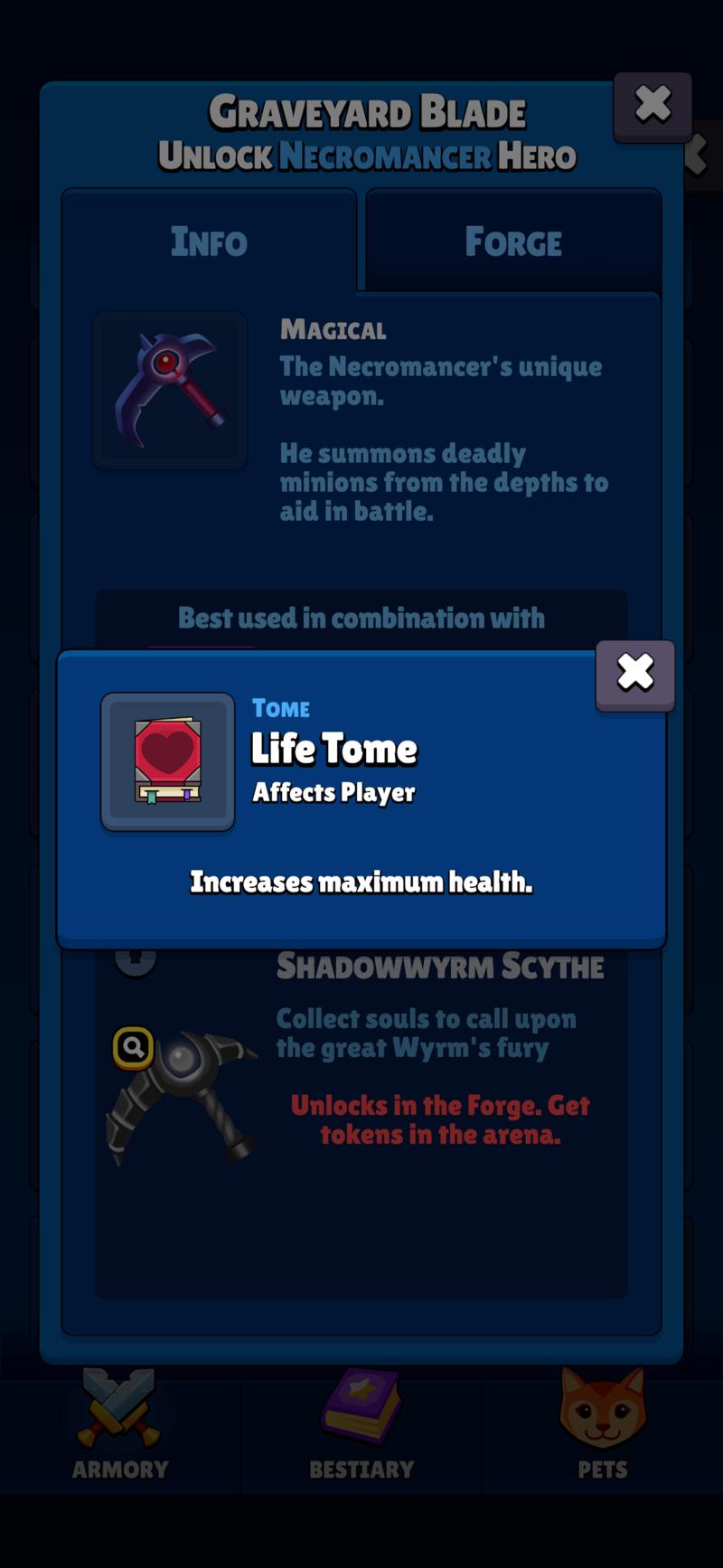The width and height of the screenshot is (723, 1568).
Task: Switch to the Forge tab
Action: [x=512, y=241]
